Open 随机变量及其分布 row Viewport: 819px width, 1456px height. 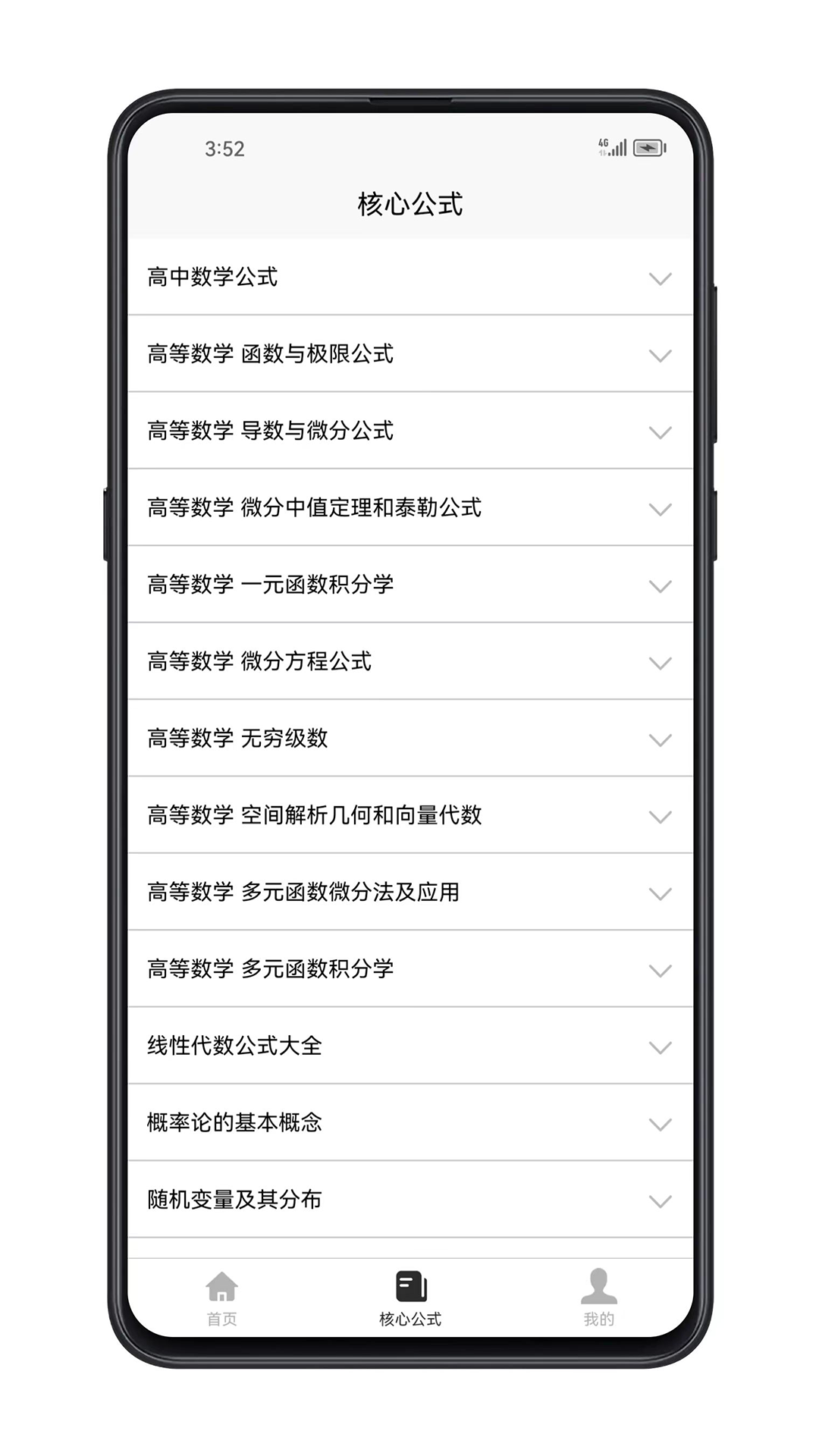[409, 1200]
